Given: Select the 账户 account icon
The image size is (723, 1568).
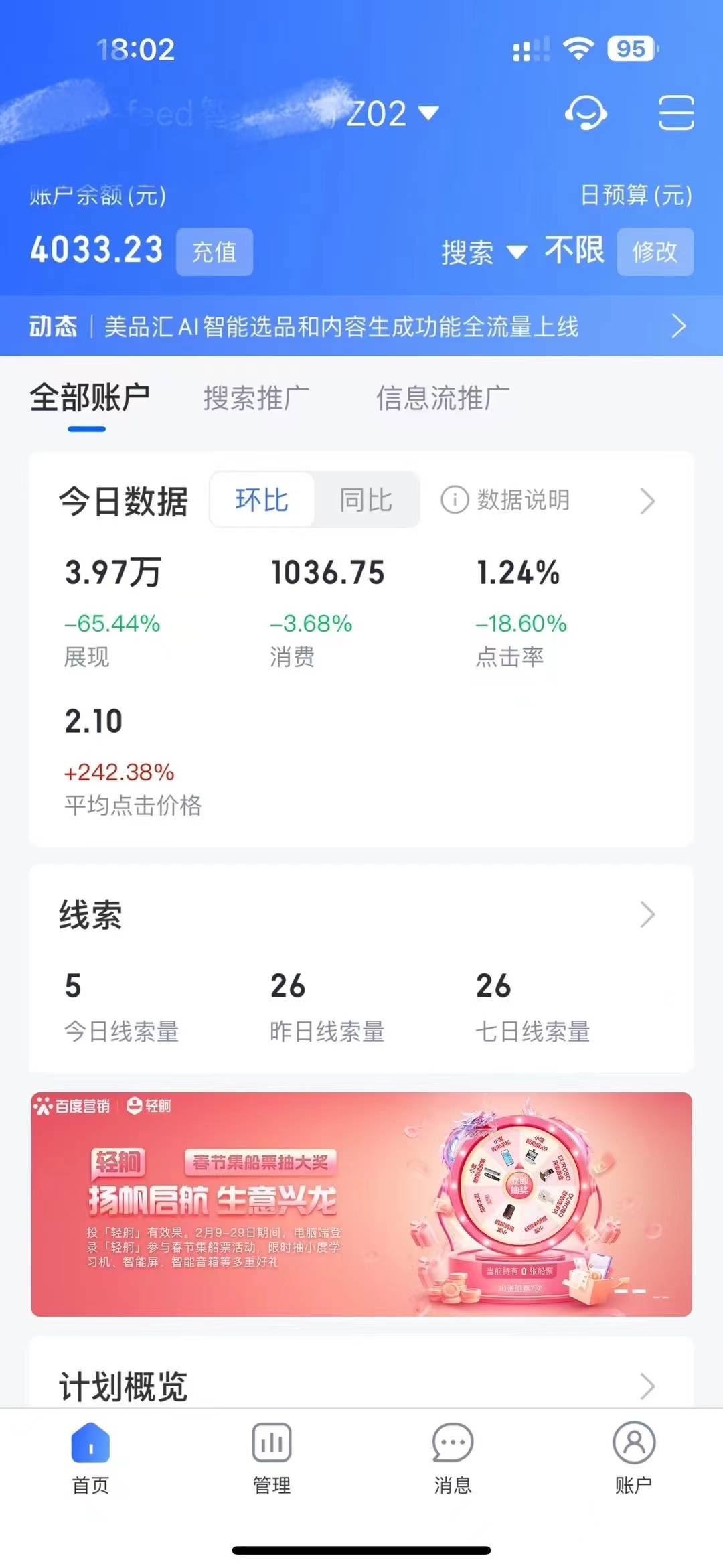Looking at the screenshot, I should (x=632, y=1450).
